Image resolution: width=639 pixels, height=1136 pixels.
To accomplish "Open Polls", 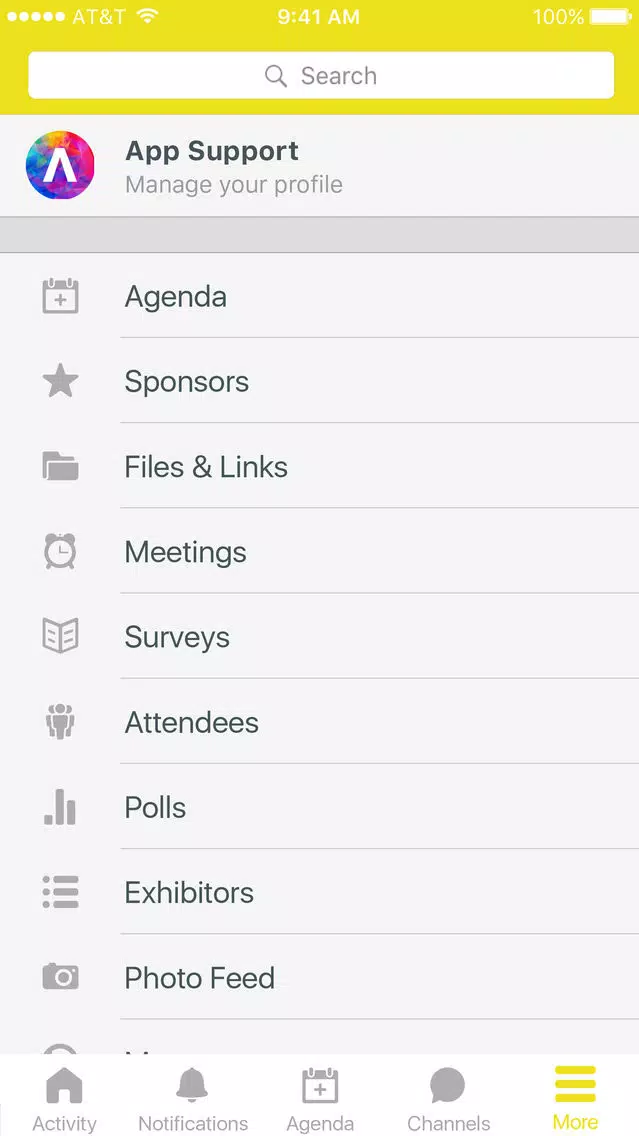I will [x=320, y=807].
